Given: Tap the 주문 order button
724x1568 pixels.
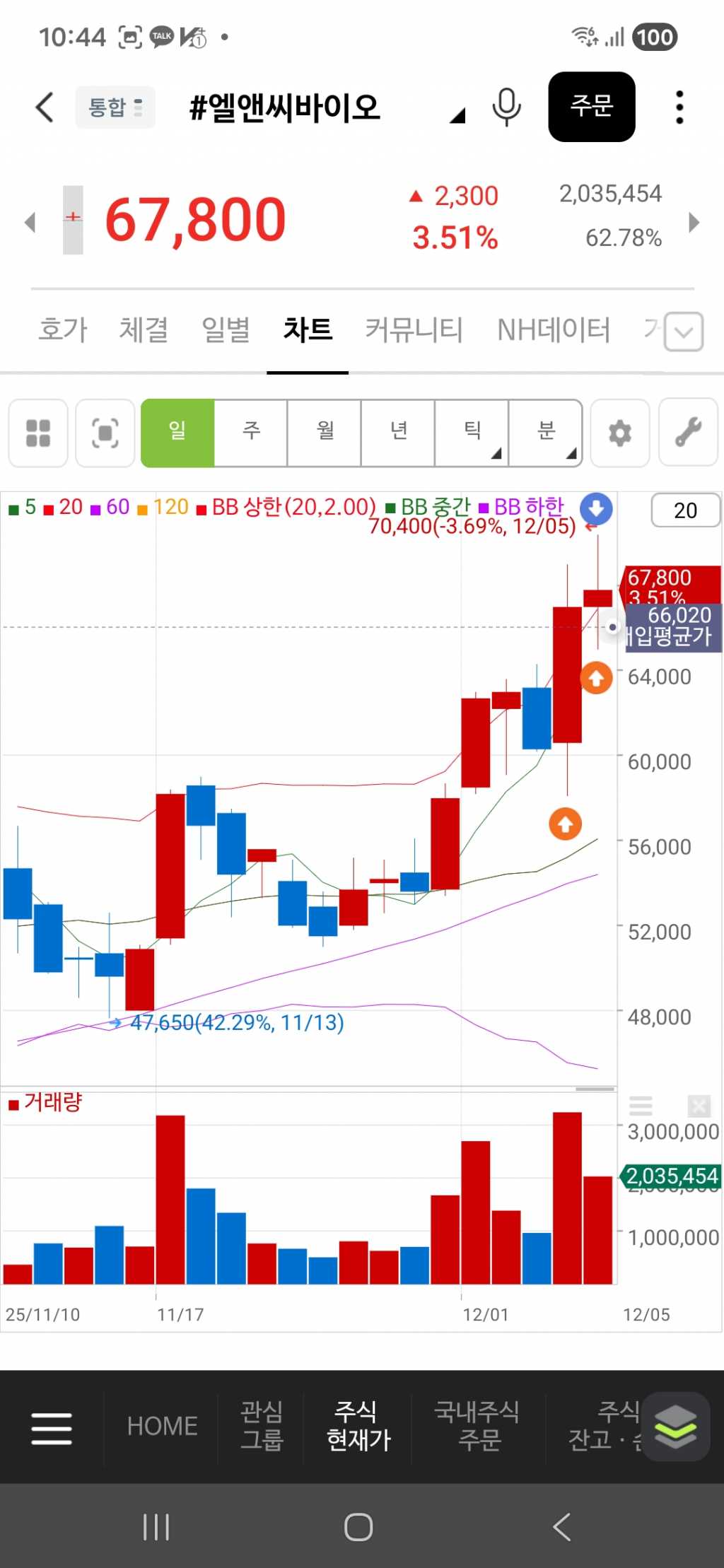Looking at the screenshot, I should pyautogui.click(x=591, y=107).
